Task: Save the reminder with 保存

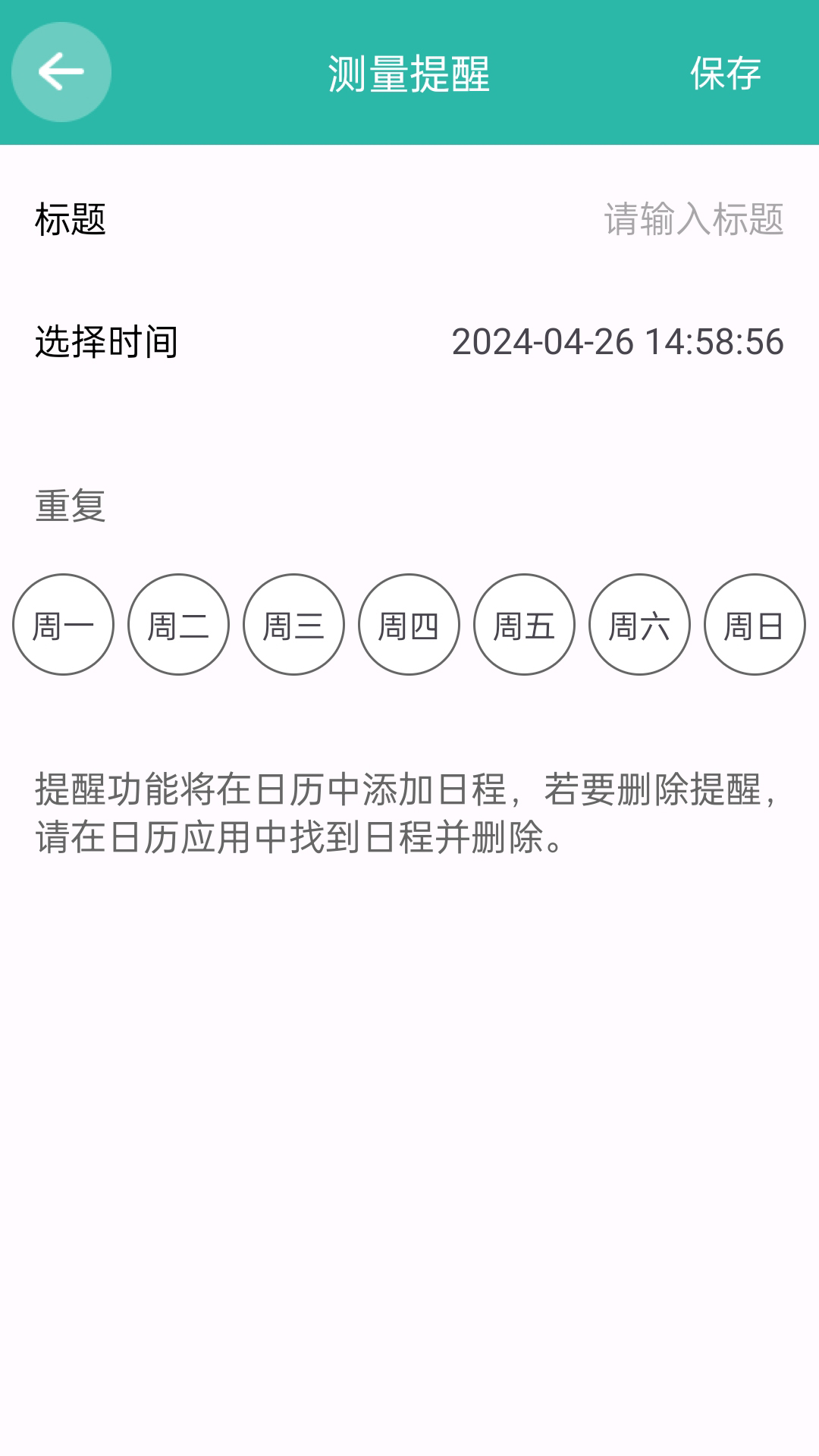Action: [x=725, y=74]
